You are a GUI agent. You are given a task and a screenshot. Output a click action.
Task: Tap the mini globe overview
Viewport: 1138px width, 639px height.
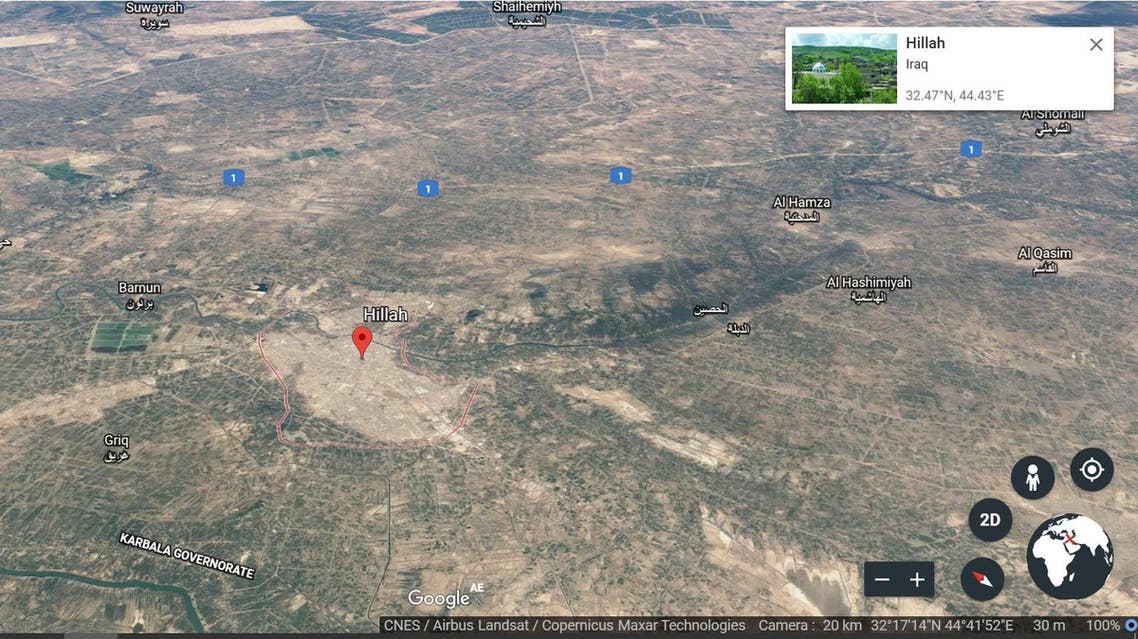1070,556
